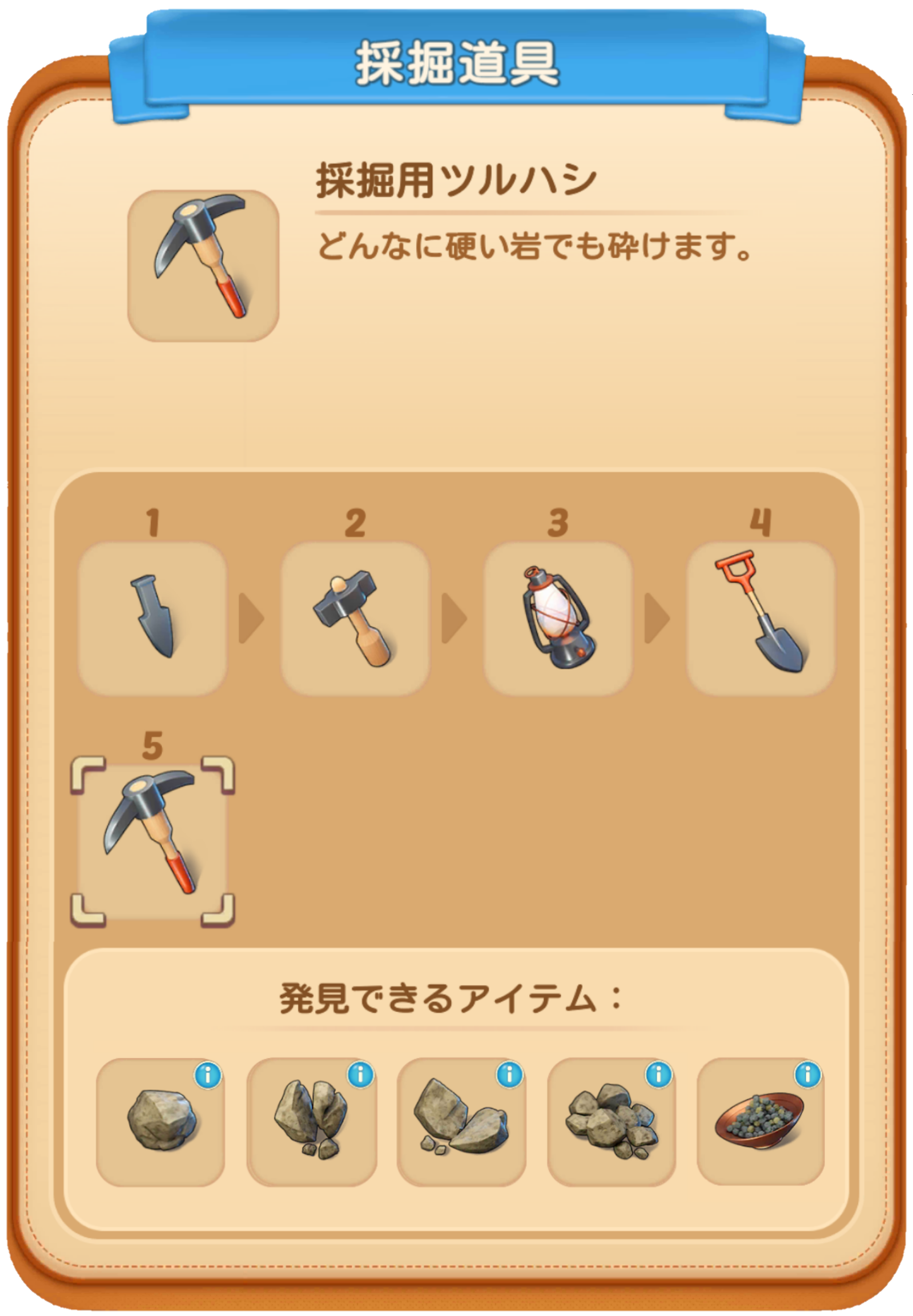Open info for the rock pile item

[659, 1076]
